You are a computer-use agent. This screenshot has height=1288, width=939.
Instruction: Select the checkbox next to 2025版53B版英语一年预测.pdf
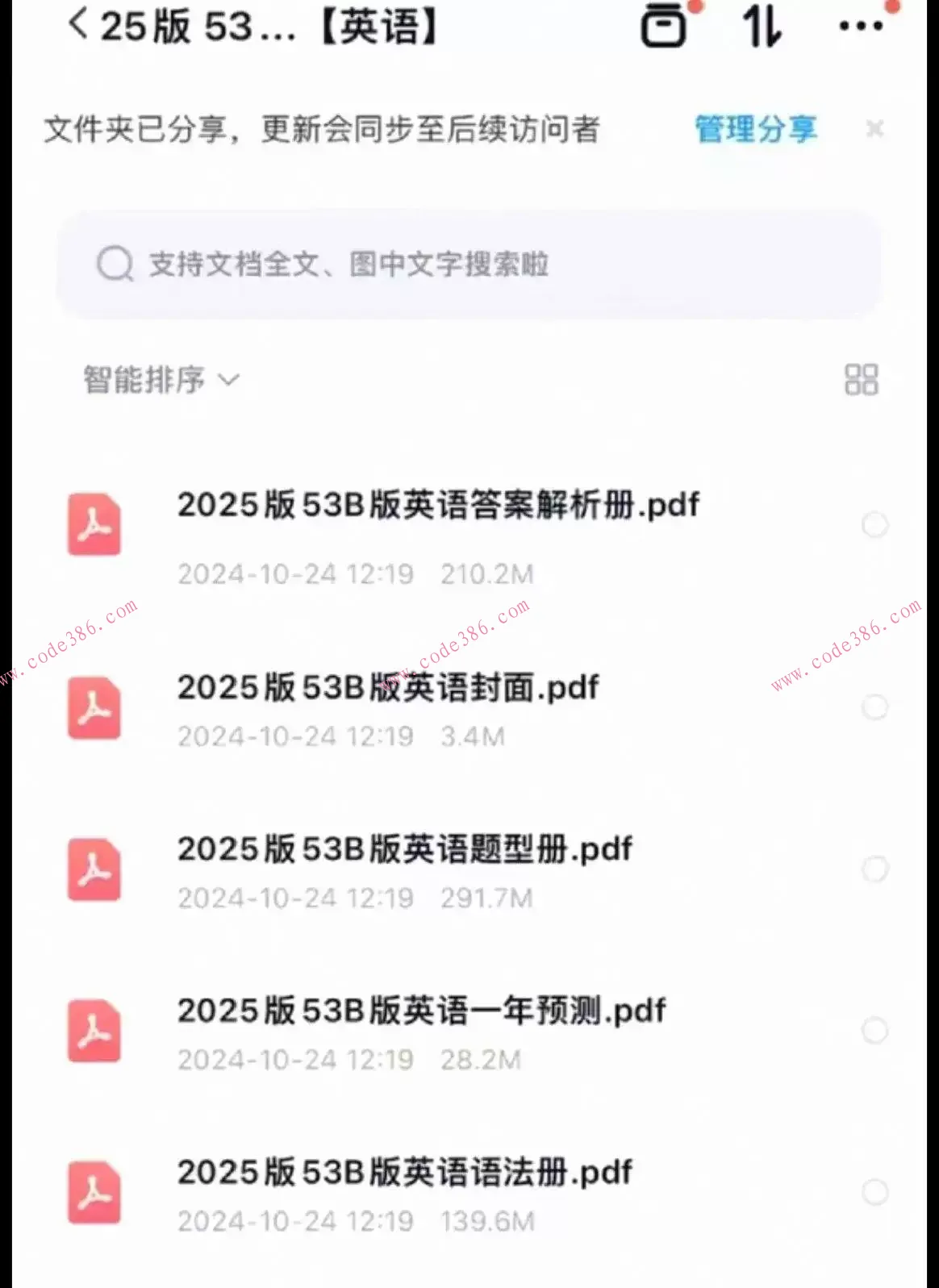tap(875, 1030)
